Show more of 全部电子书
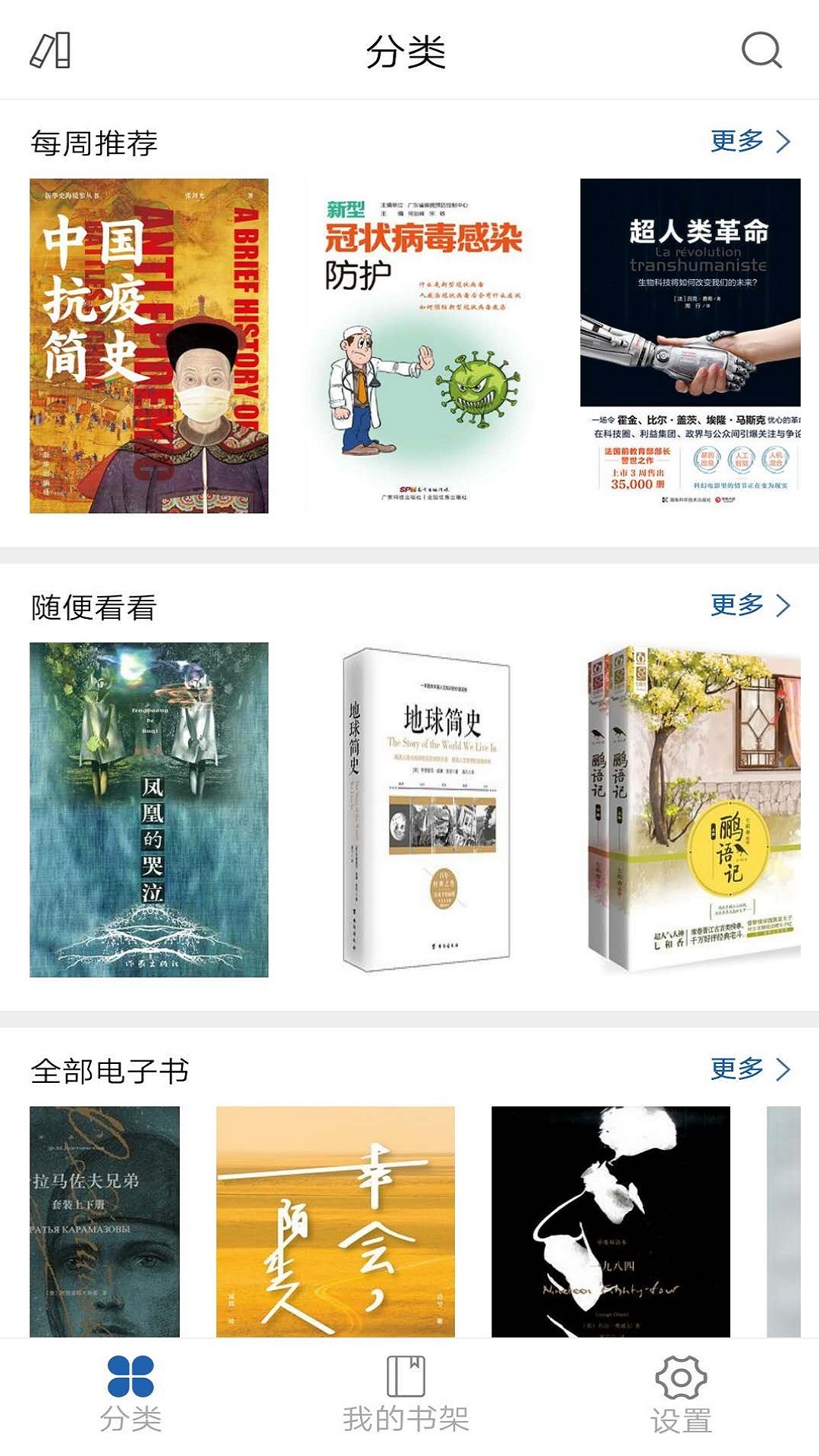Screen dimensions: 819x1456 (x=749, y=1069)
